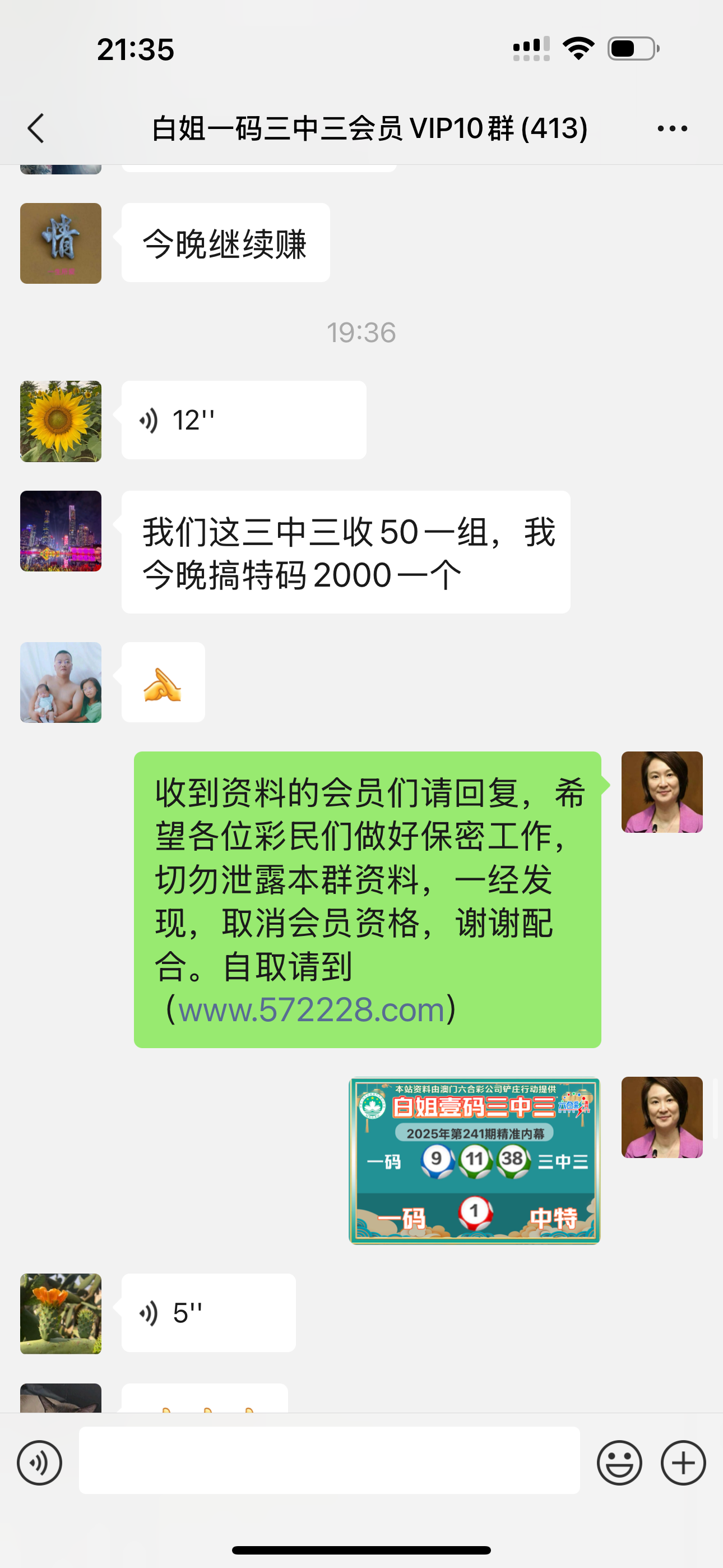Play the 5-second voice message
The image size is (723, 1568).
point(208,1313)
